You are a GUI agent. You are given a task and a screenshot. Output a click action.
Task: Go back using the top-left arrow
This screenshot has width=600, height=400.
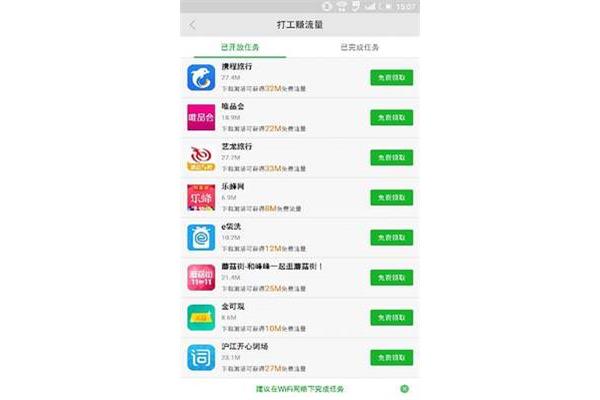click(x=192, y=24)
